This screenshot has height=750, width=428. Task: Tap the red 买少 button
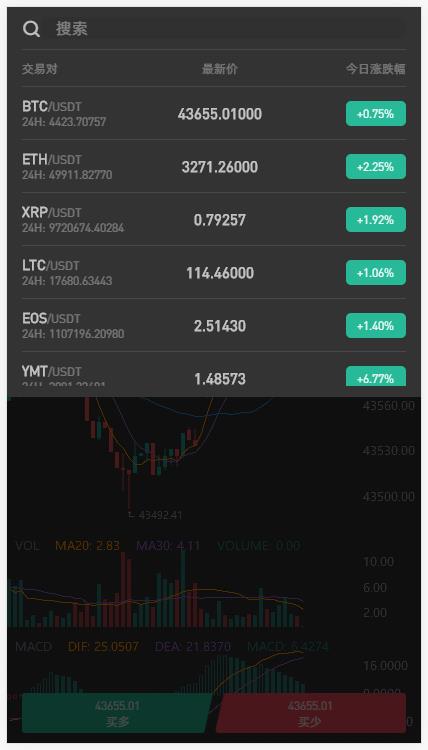click(311, 713)
